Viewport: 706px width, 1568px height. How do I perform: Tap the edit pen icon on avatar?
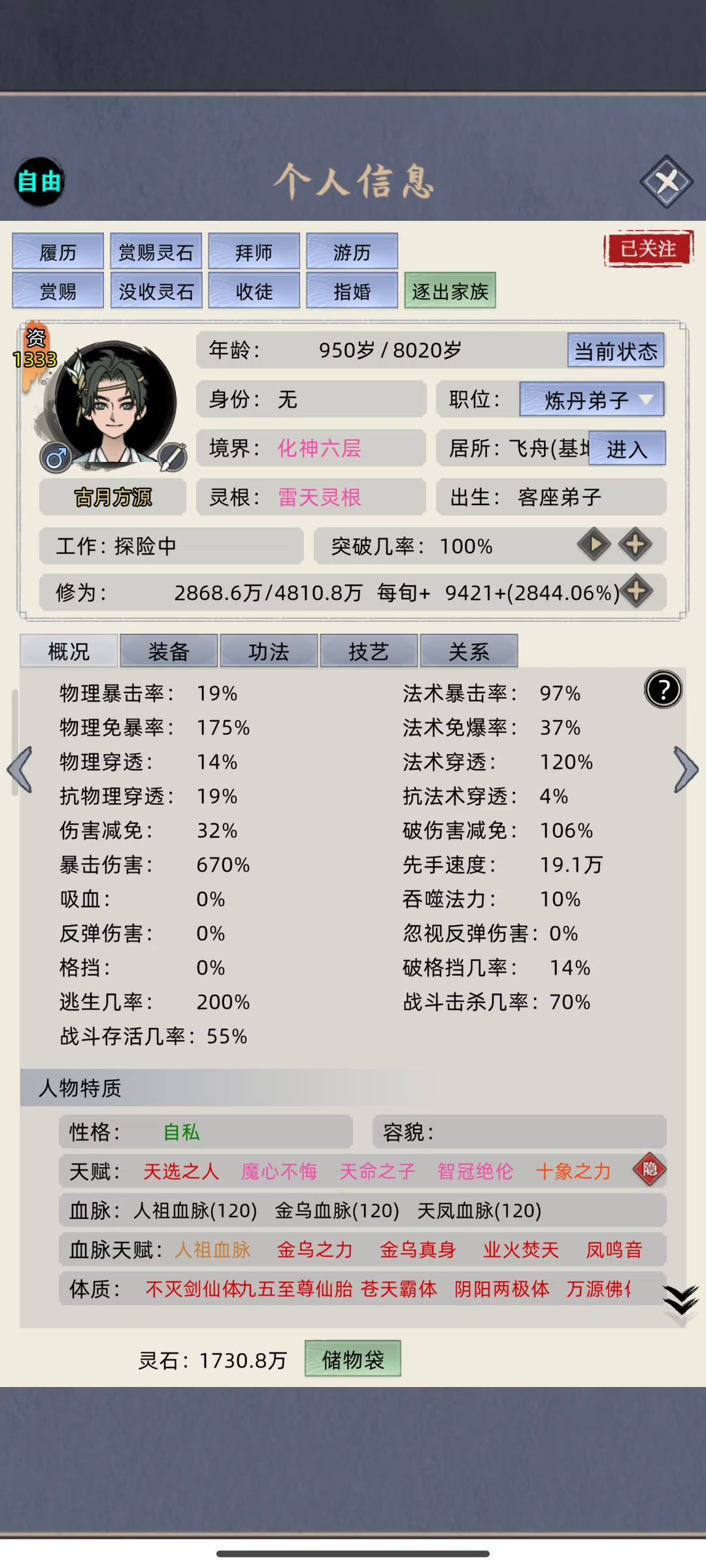pyautogui.click(x=173, y=457)
